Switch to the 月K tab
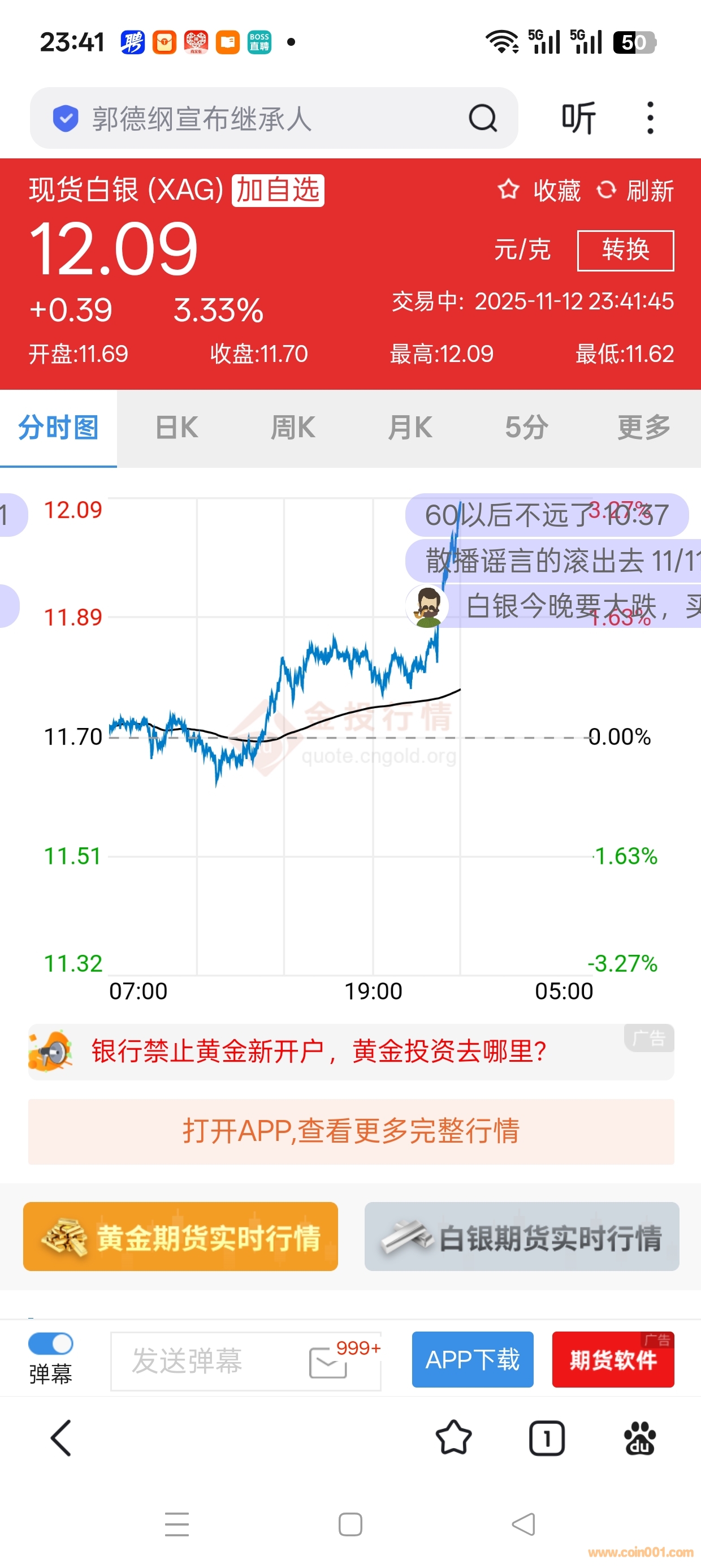701x1568 pixels. coord(410,428)
